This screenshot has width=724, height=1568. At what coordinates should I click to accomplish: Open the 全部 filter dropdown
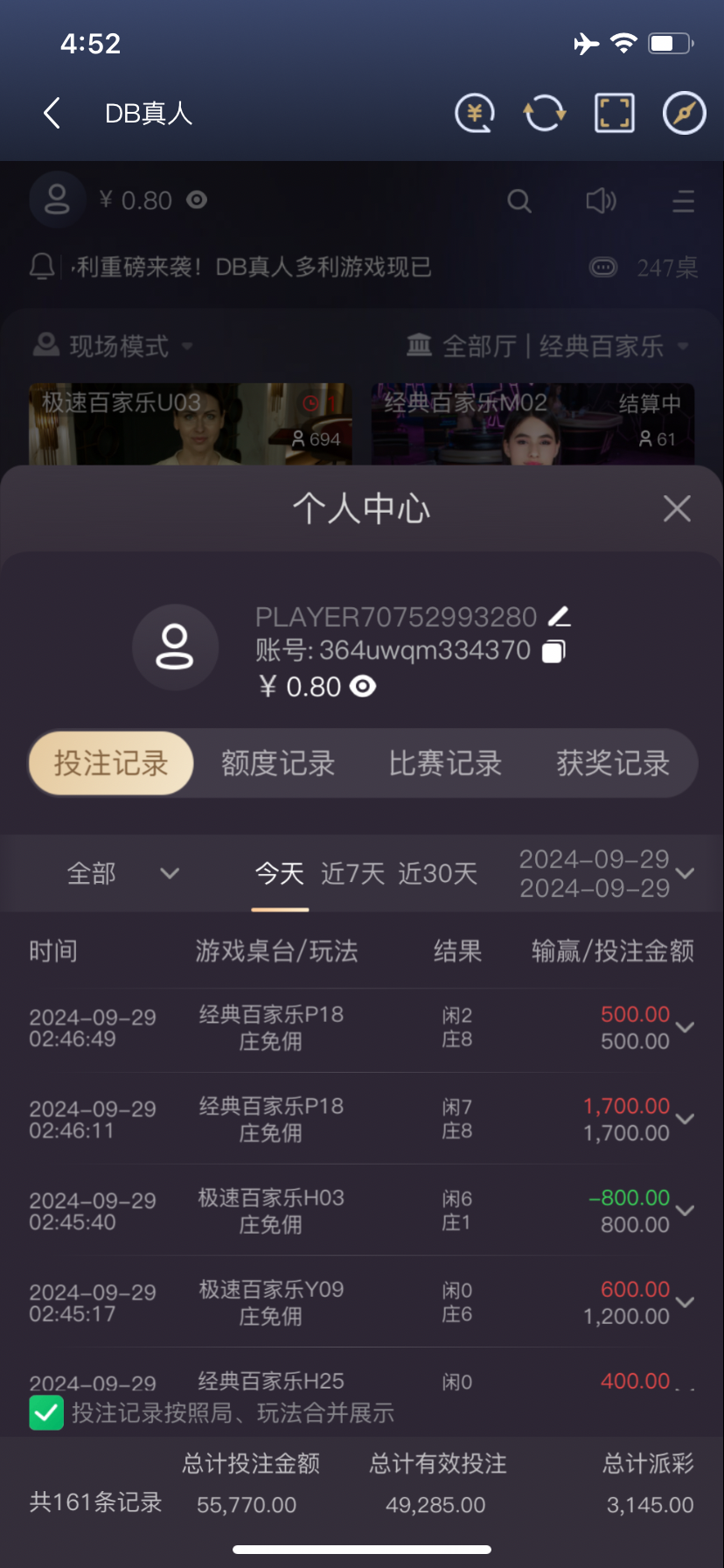tap(122, 873)
